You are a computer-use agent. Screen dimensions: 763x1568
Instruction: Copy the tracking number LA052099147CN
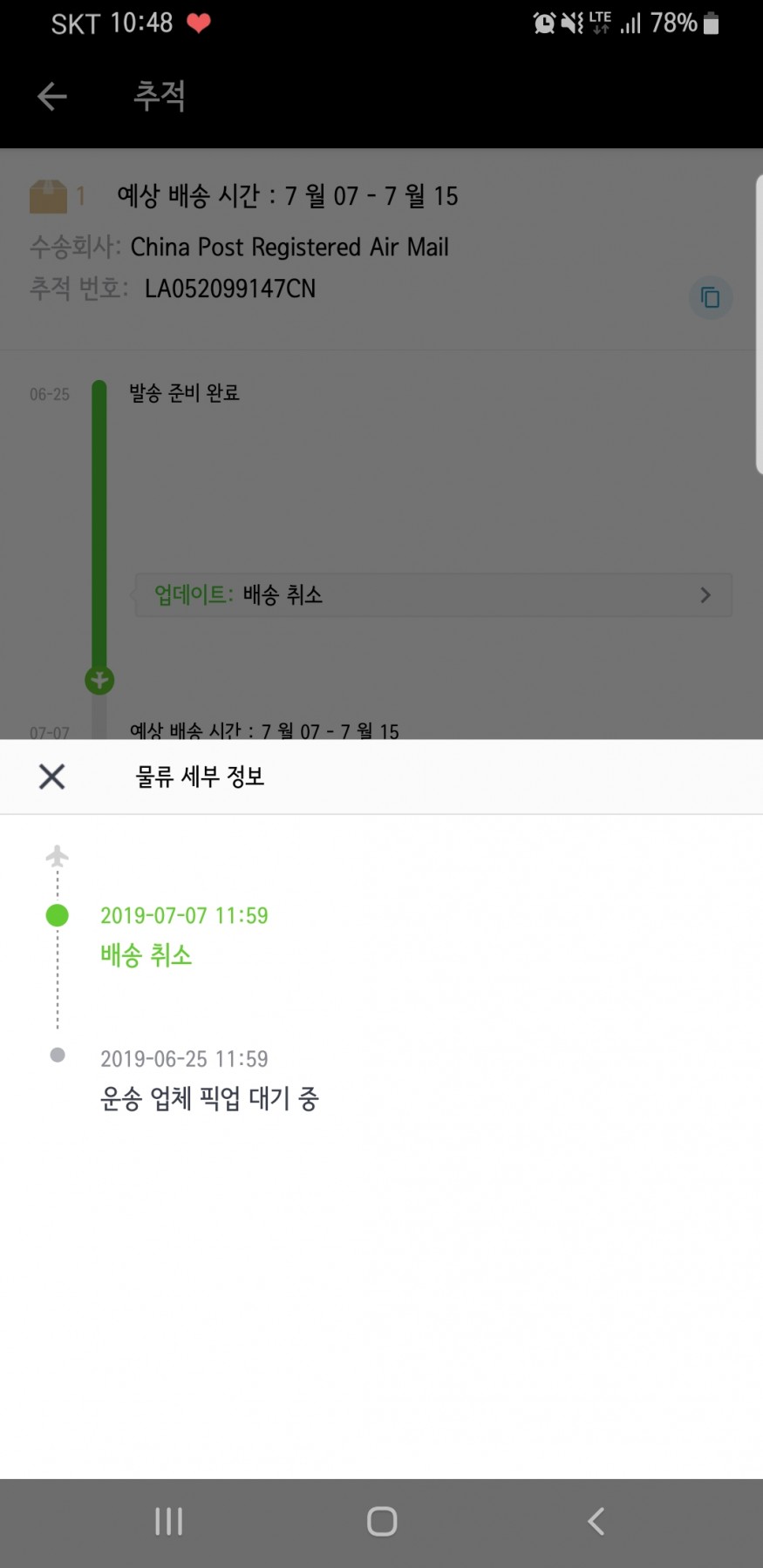(x=711, y=297)
